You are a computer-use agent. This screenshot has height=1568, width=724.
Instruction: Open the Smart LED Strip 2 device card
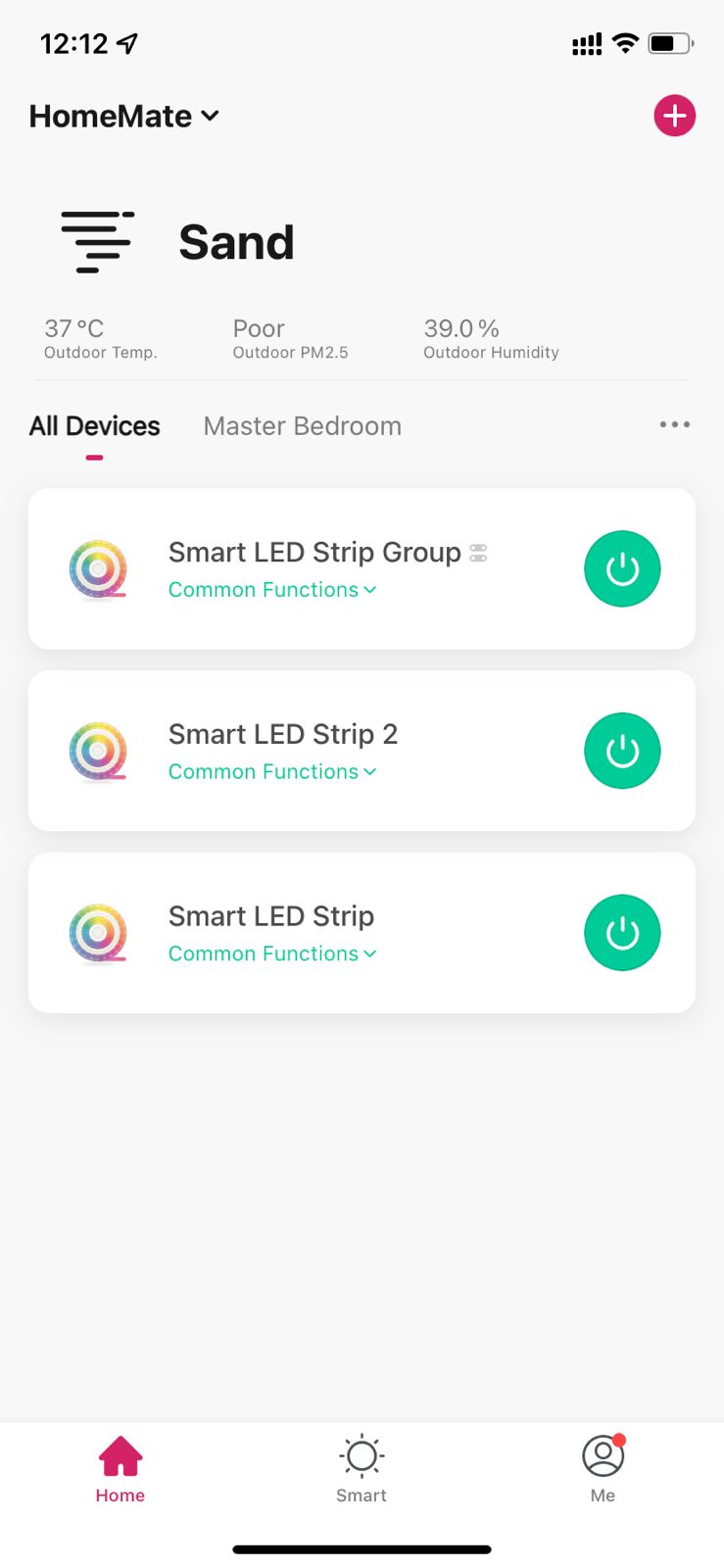[362, 751]
